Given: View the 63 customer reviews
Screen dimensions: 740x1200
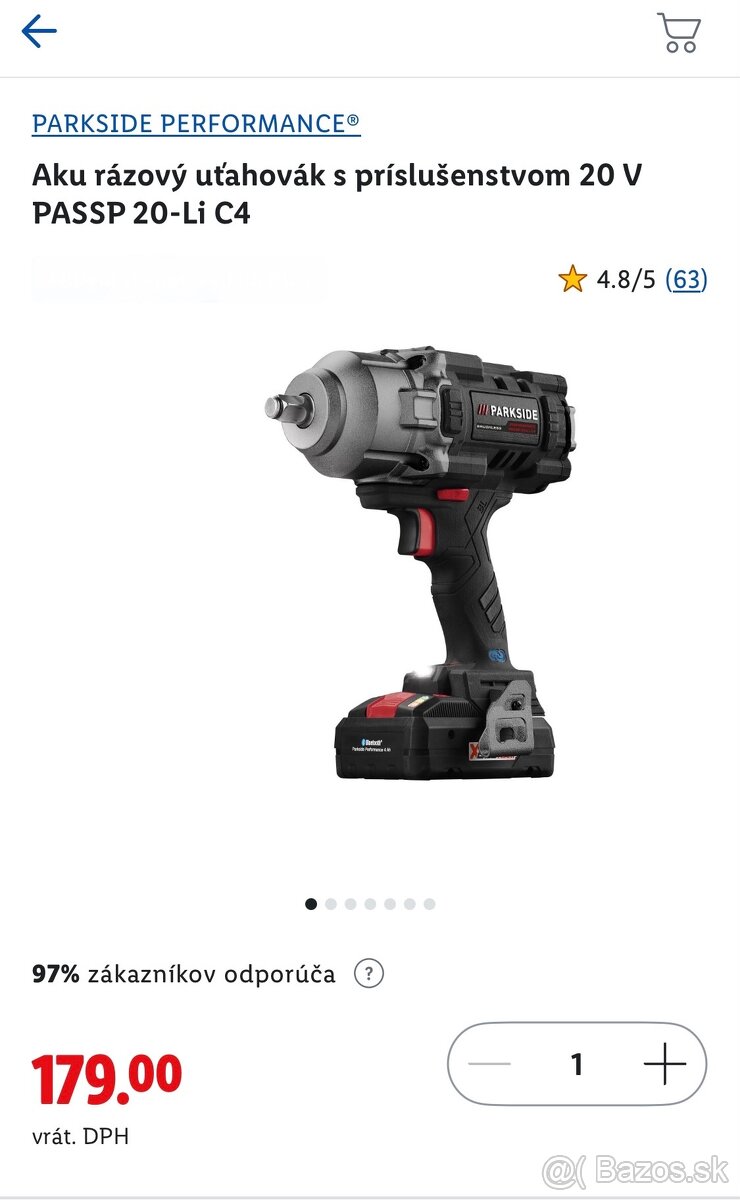Looking at the screenshot, I should coord(686,279).
